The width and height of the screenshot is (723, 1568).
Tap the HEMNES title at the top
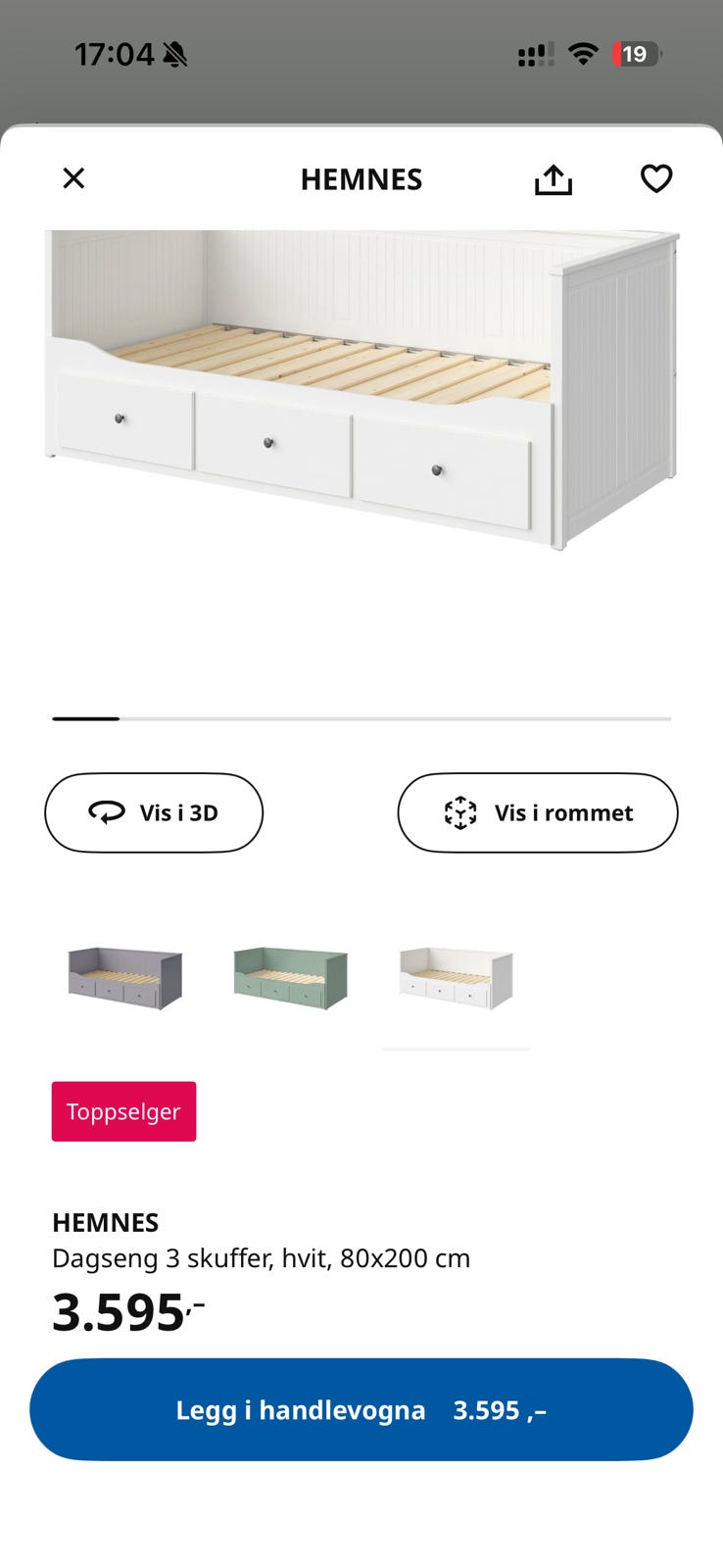361,179
